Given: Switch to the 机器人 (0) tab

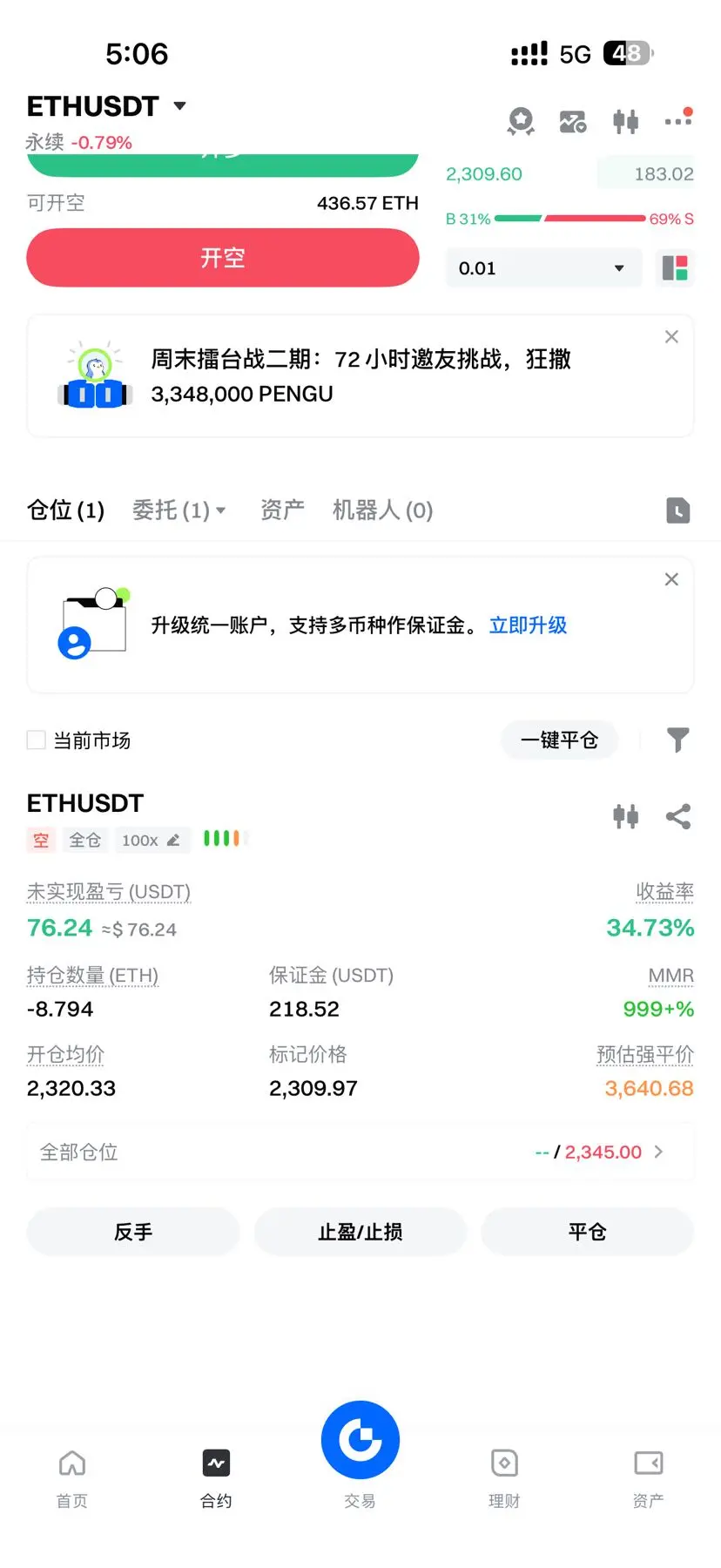Looking at the screenshot, I should (382, 510).
